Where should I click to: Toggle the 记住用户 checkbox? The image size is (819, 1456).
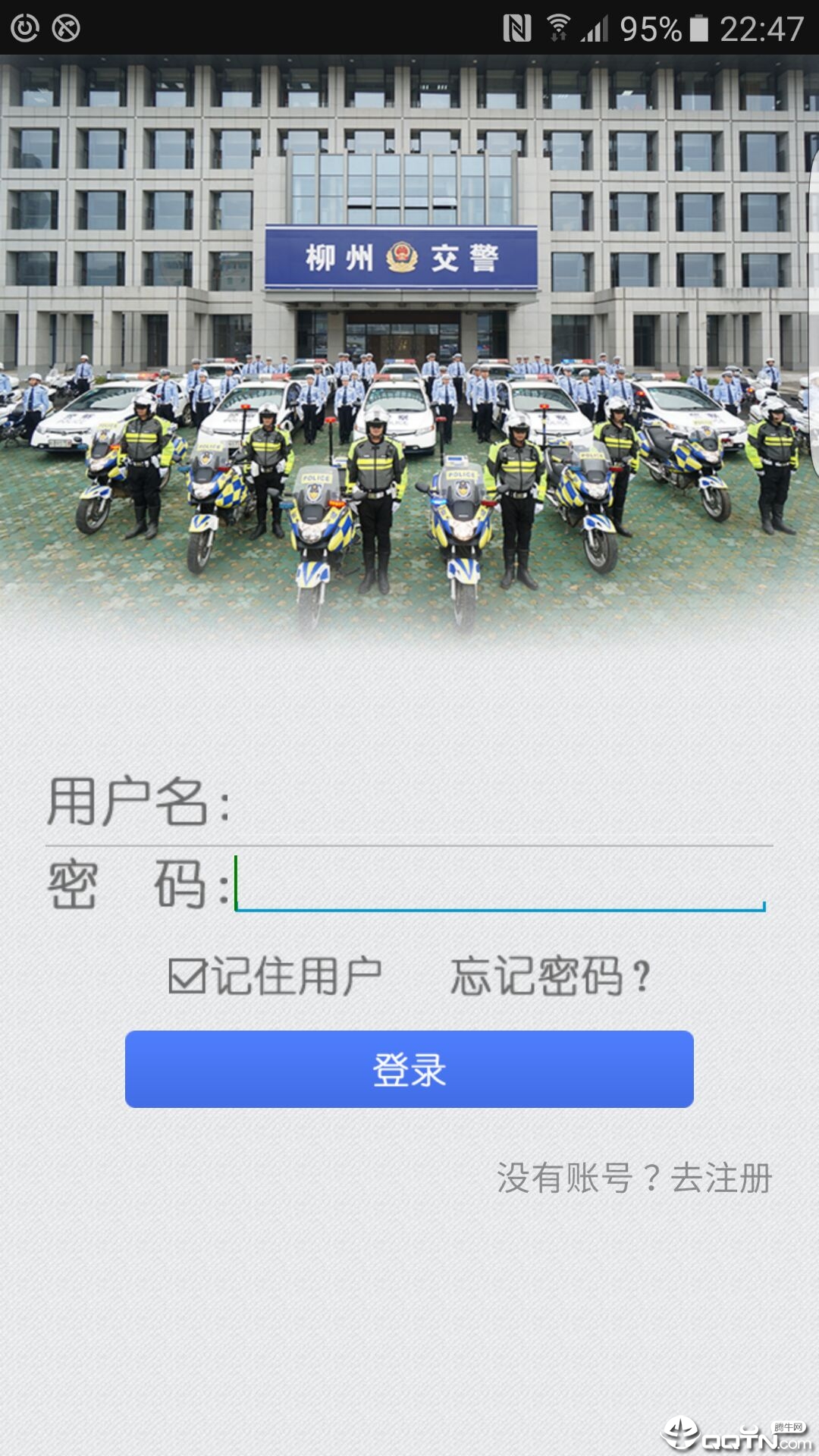[x=187, y=976]
